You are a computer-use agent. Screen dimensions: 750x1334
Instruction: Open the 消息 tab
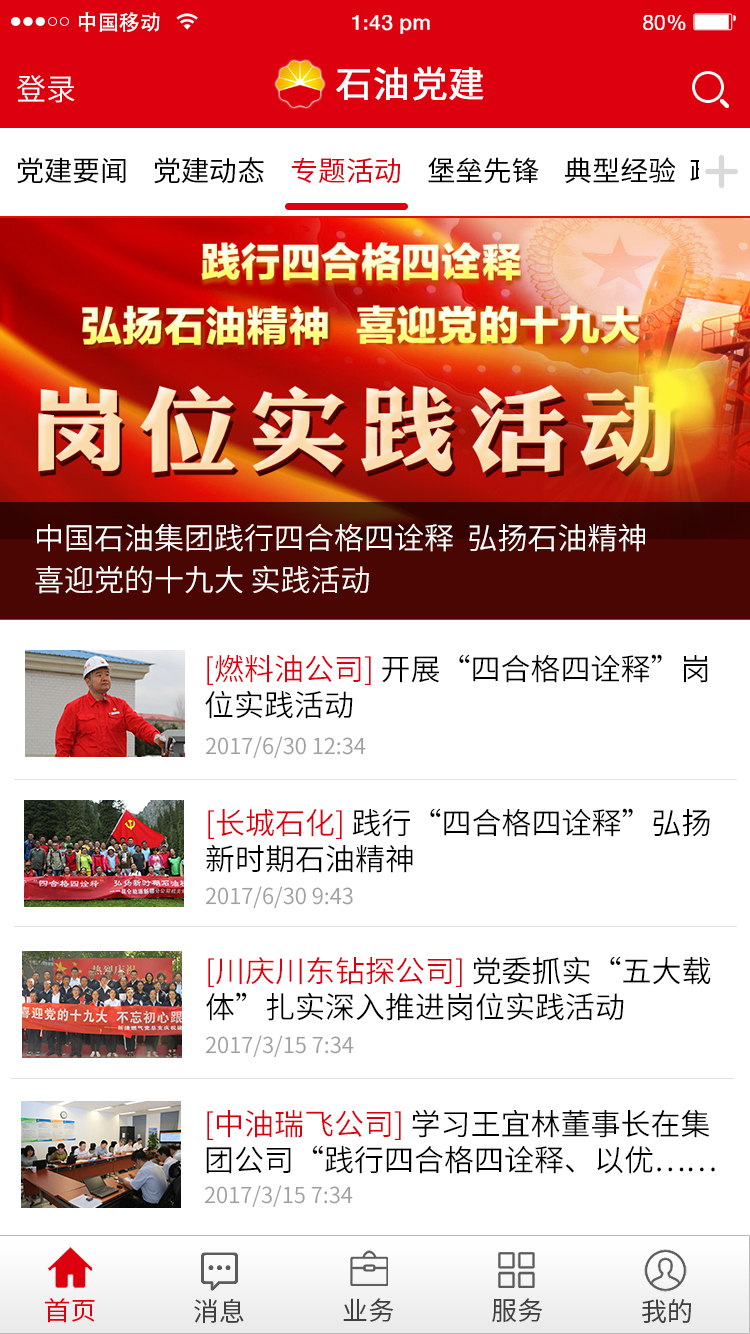pyautogui.click(x=219, y=1286)
